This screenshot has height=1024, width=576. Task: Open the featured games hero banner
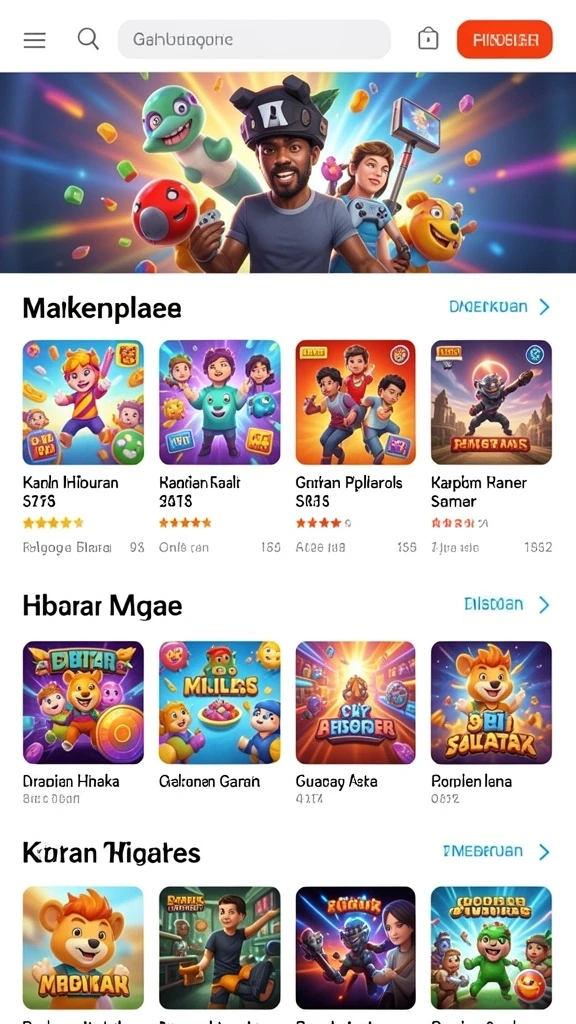tap(288, 172)
